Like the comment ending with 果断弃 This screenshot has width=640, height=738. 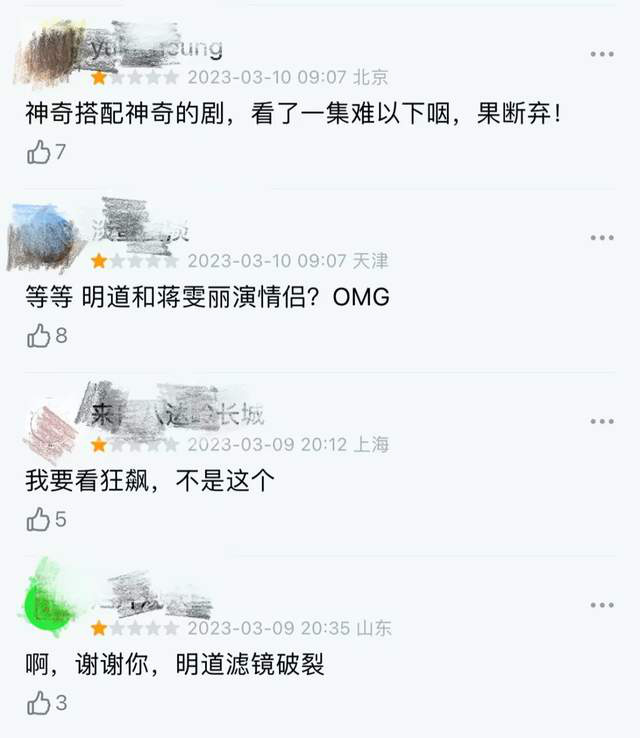38,152
